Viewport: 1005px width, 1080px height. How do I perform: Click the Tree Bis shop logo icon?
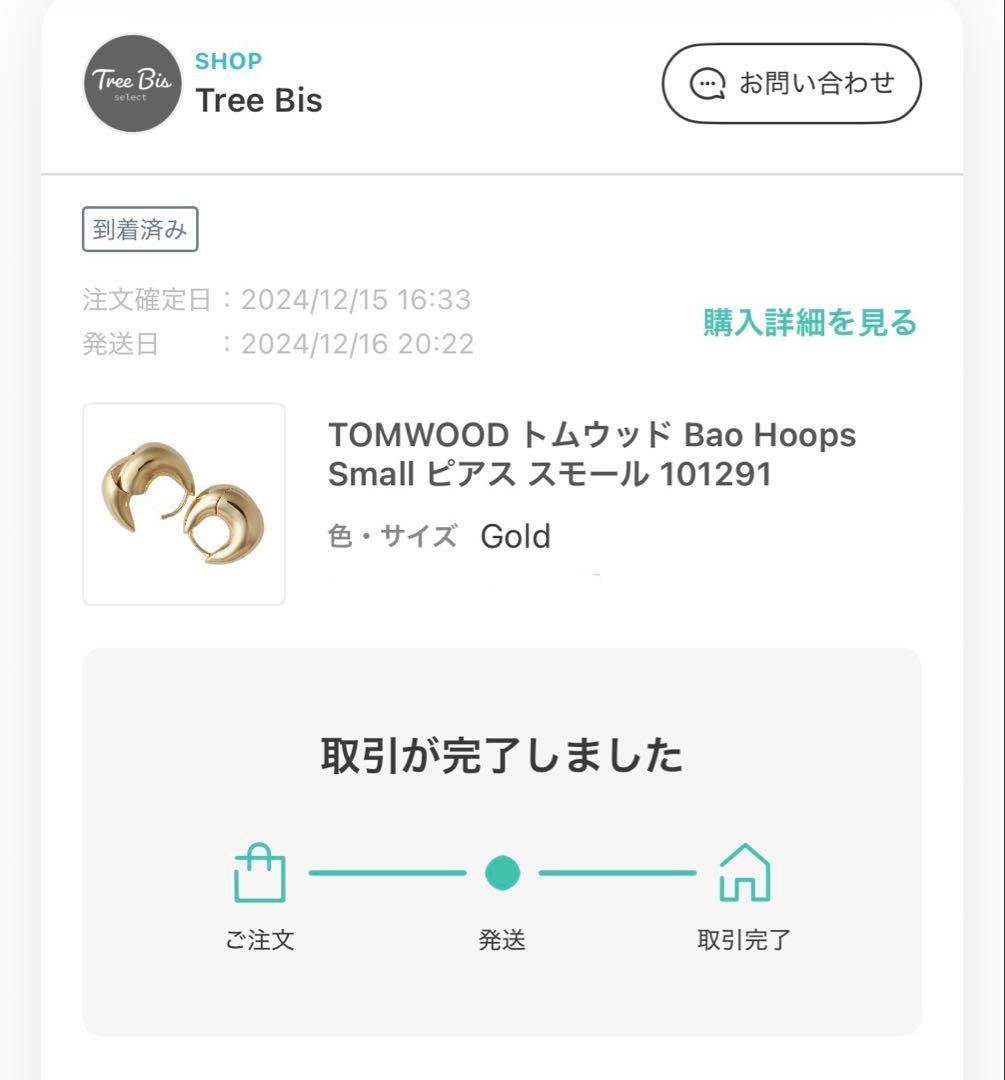131,84
